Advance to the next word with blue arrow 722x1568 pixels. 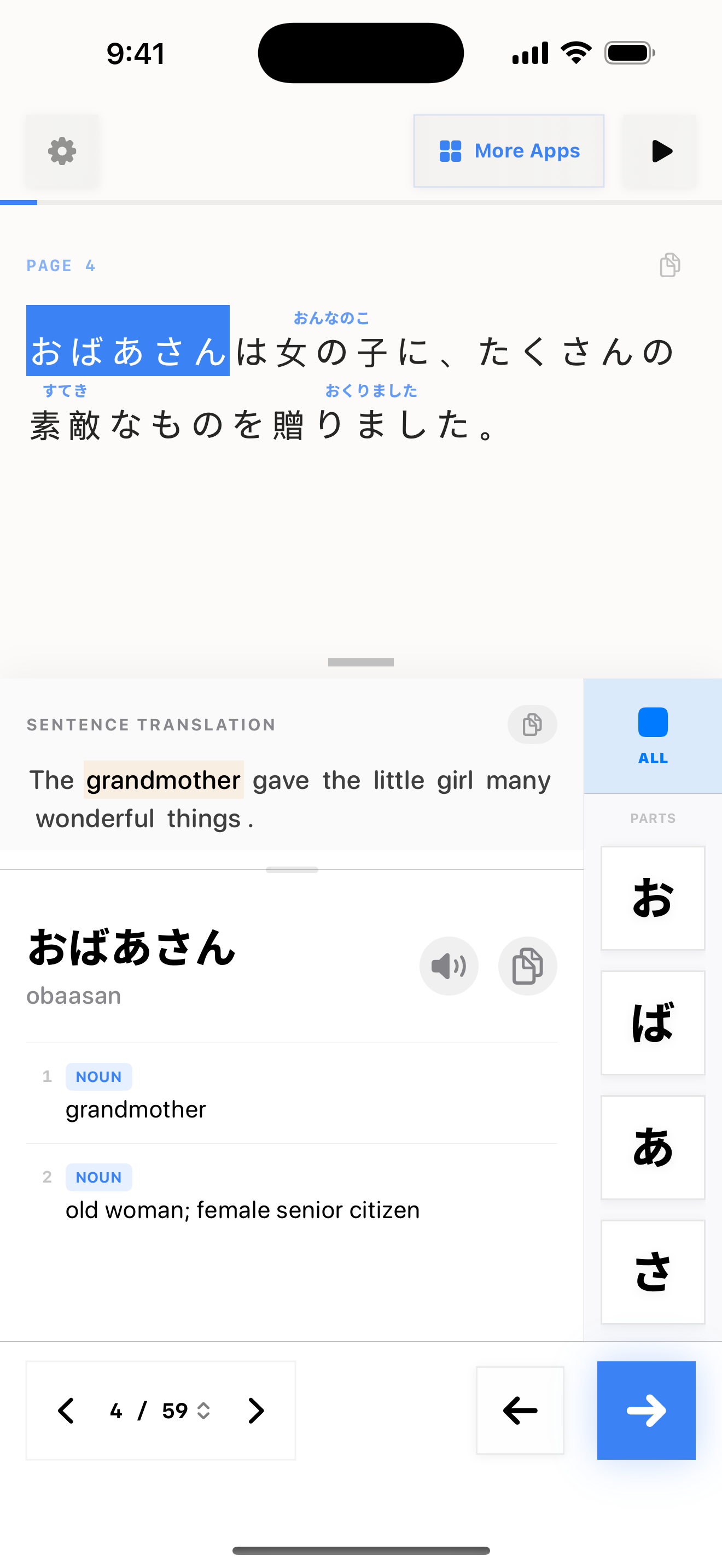tap(646, 1411)
